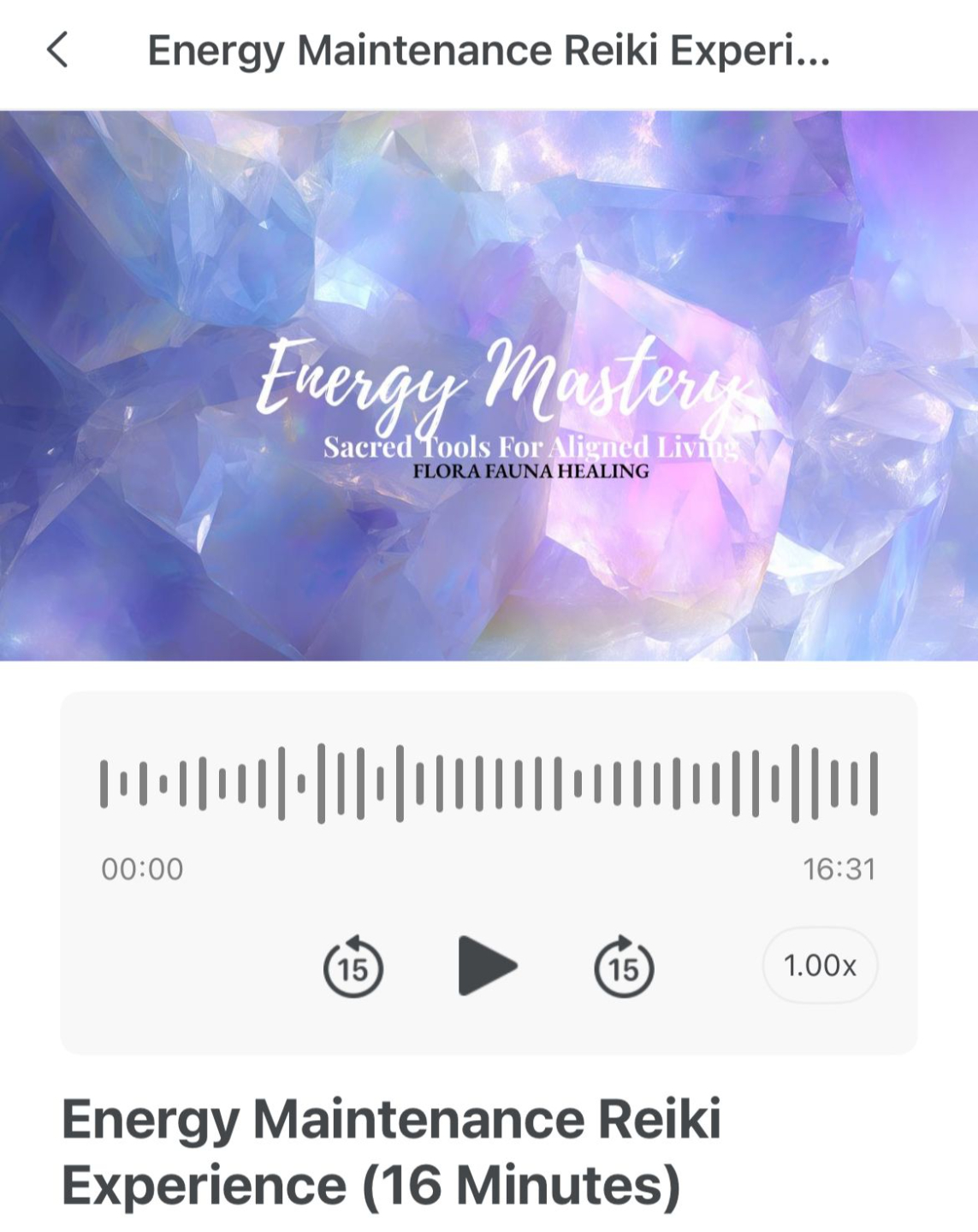Viewport: 978px width, 1232px height.
Task: Seek within the audio waveform
Action: tap(489, 783)
